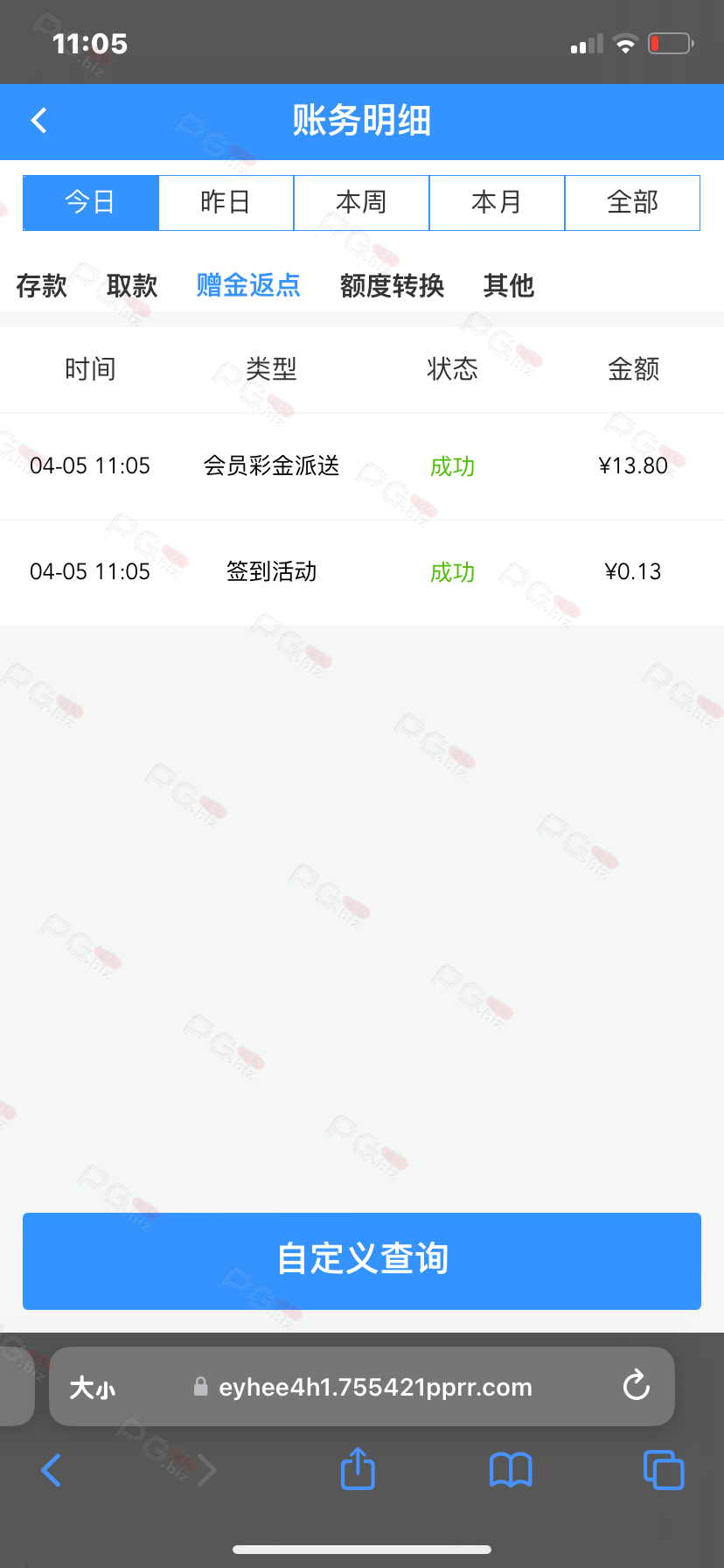Select the 今日 date filter

click(x=90, y=202)
